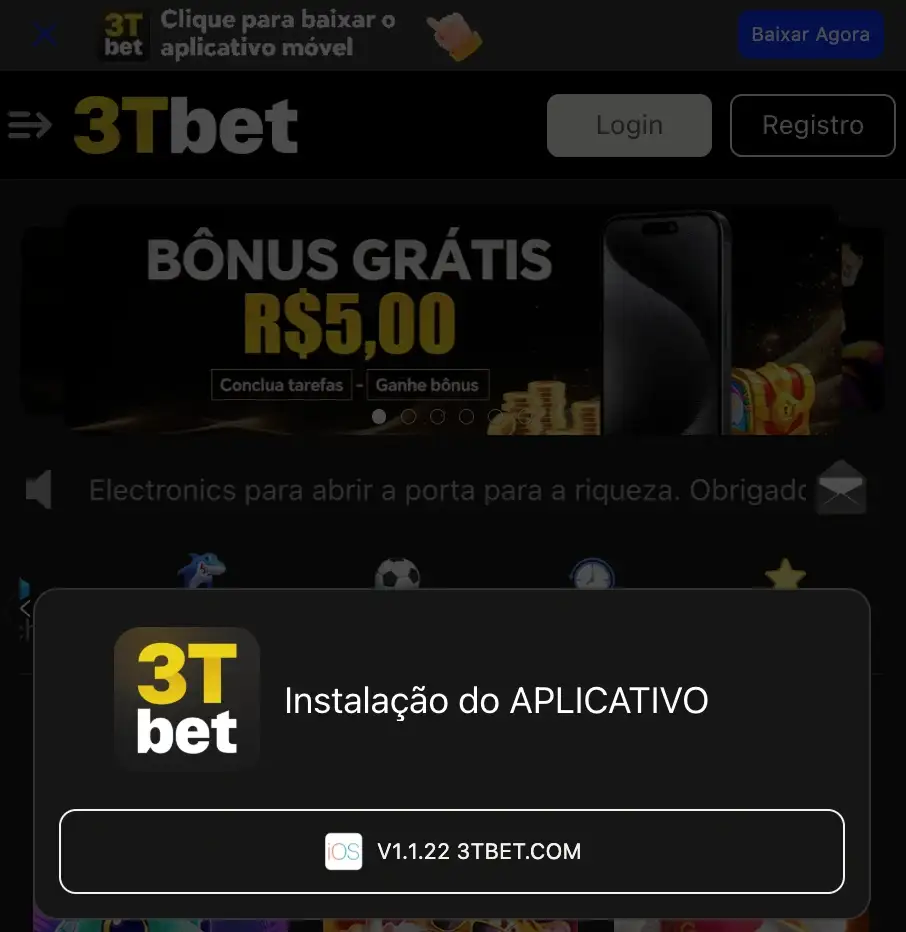The width and height of the screenshot is (906, 932).
Task: Tap the announcement speaker icon
Action: [x=39, y=490]
